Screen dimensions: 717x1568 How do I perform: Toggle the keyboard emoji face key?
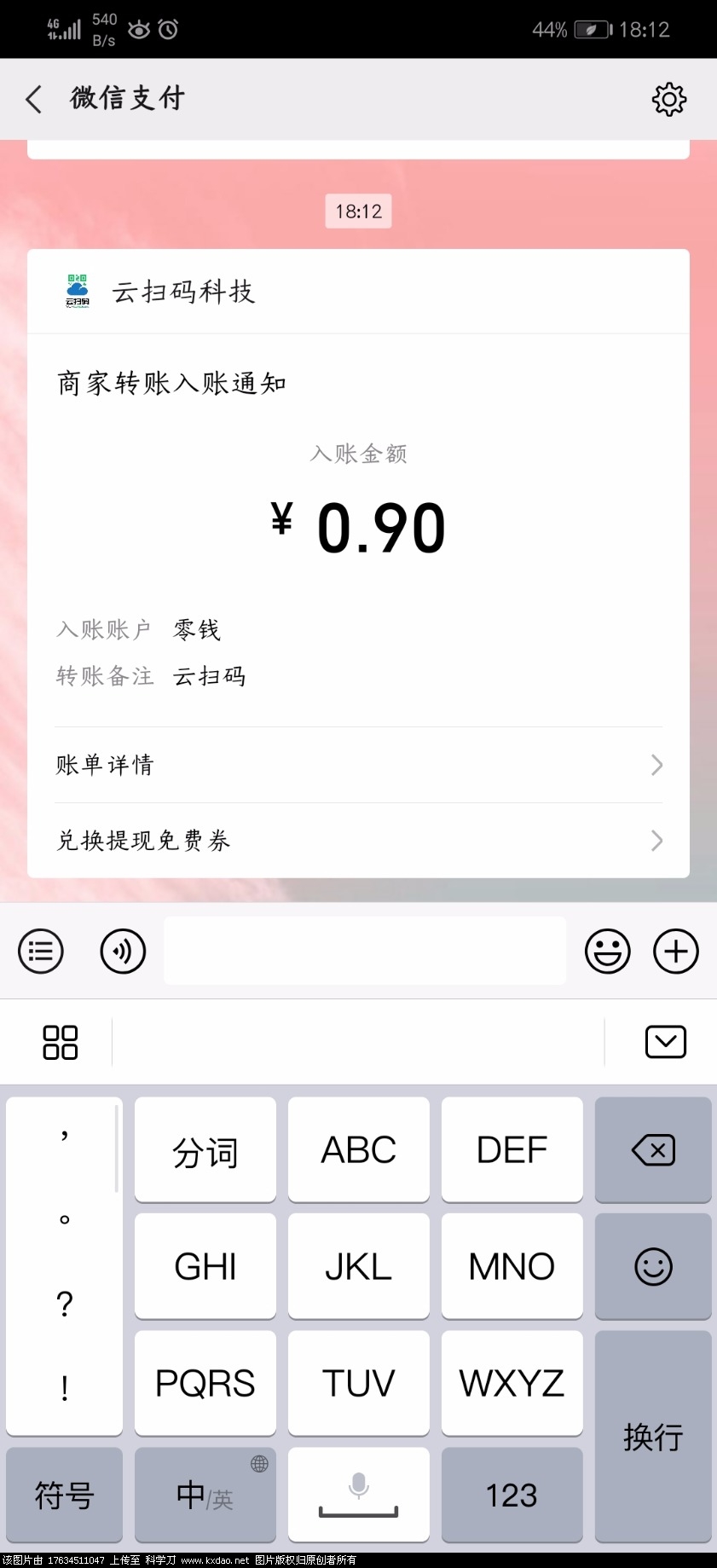tap(653, 1266)
